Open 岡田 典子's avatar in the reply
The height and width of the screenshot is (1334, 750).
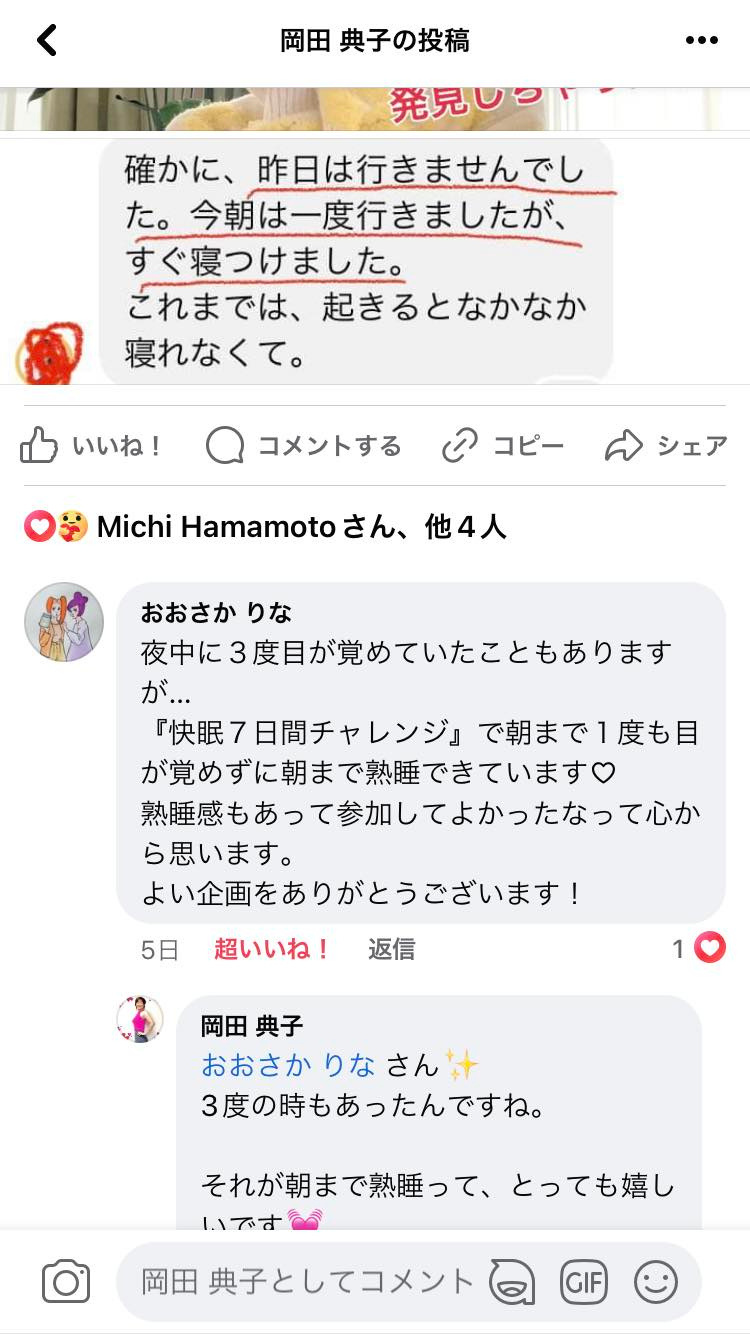pos(140,1020)
